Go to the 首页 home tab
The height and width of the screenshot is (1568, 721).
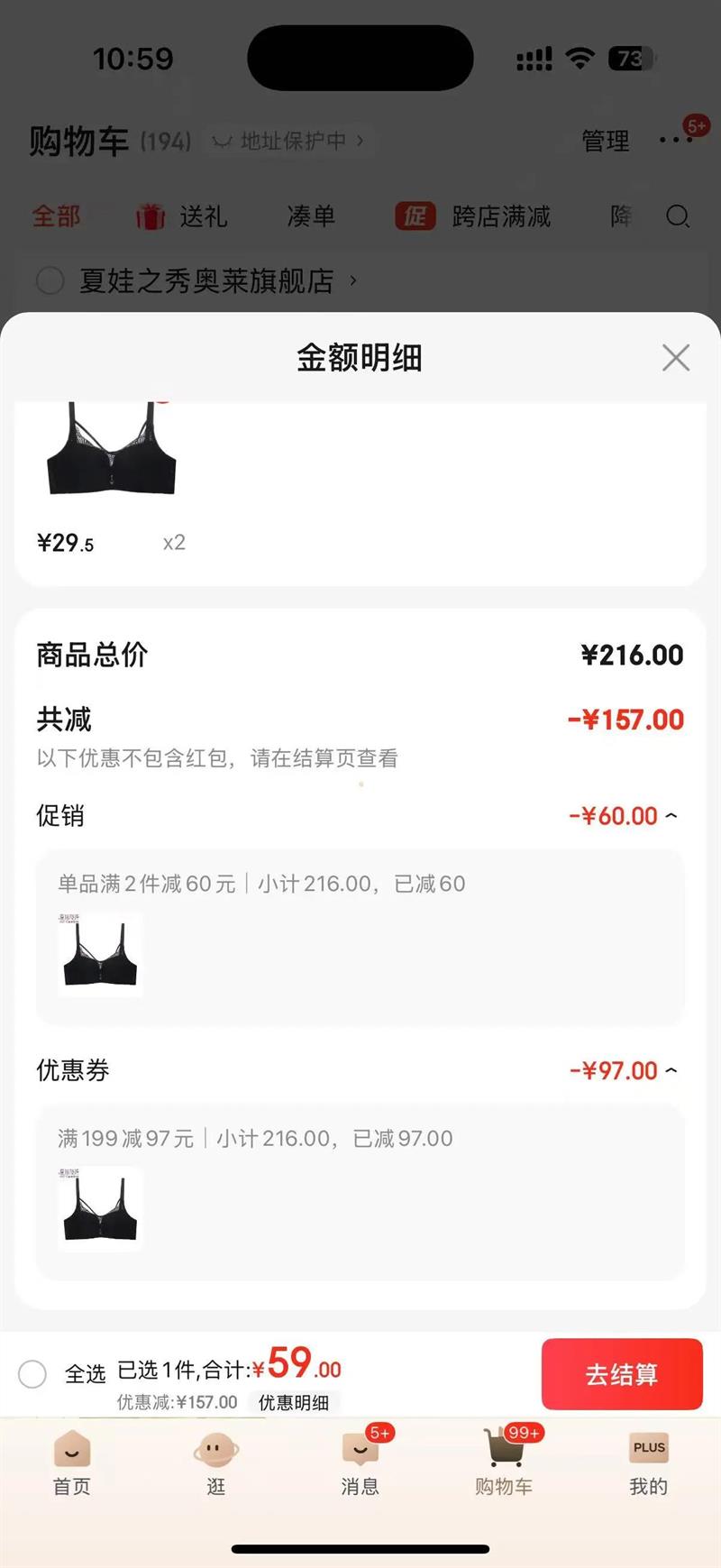tap(72, 1463)
